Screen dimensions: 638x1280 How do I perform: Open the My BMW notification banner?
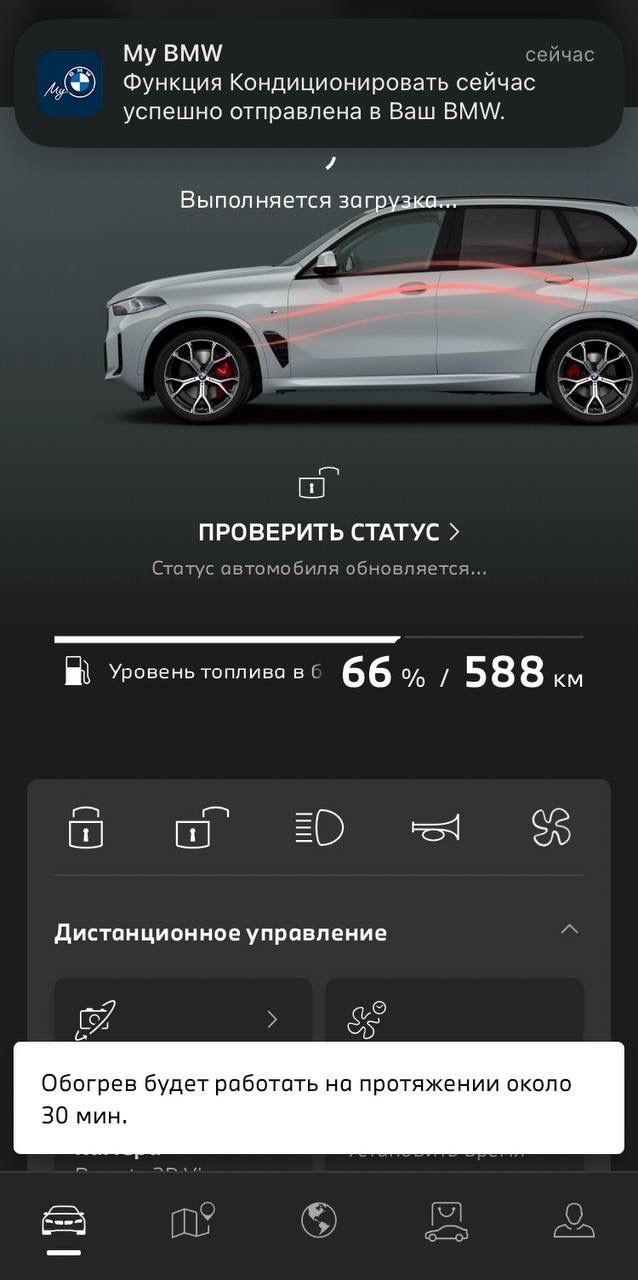click(318, 83)
